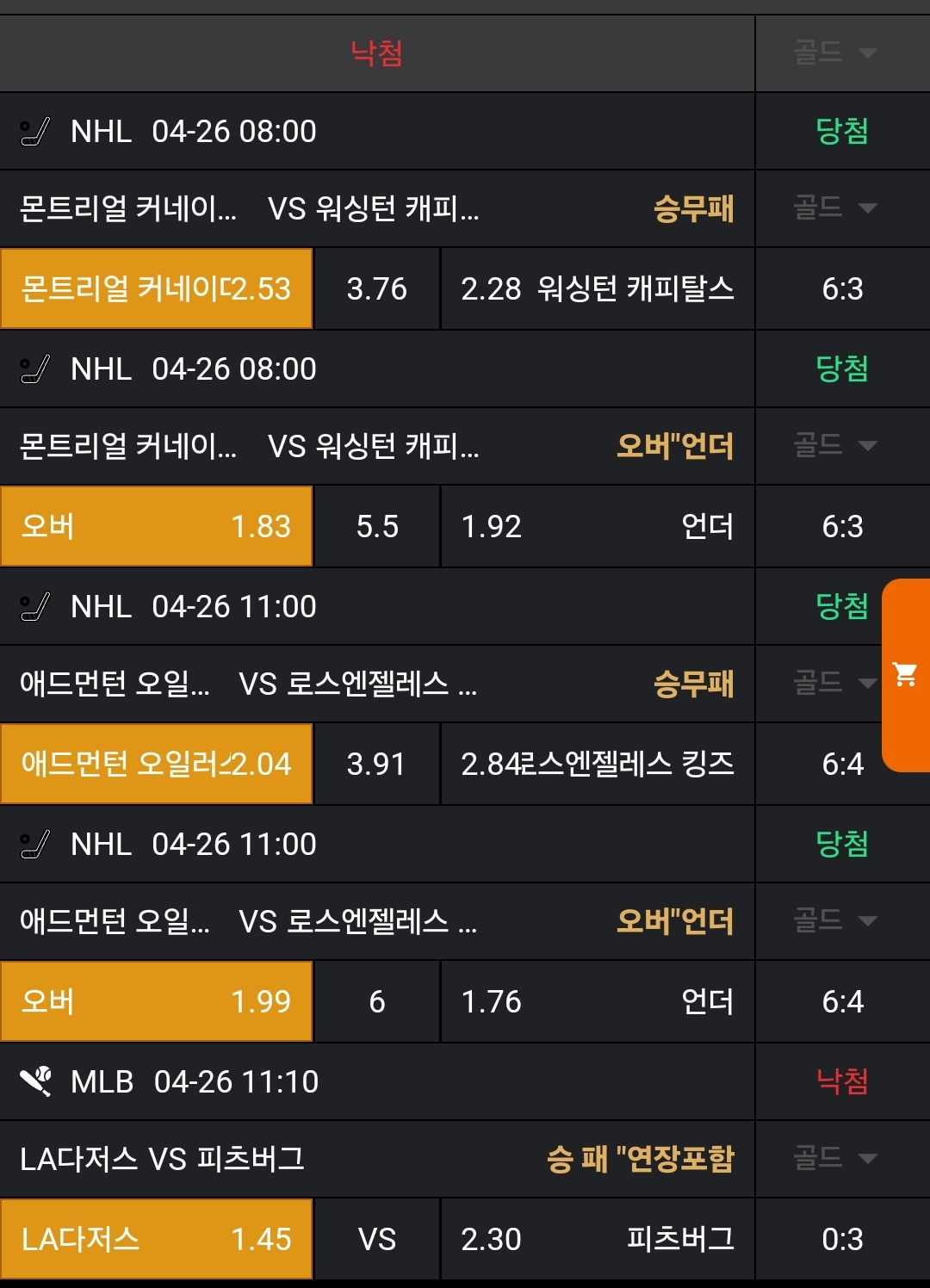Screen dimensions: 930x1288
Task: Expand 골드 dropdown on 애드먼턴 승무패 row
Action: [x=833, y=684]
